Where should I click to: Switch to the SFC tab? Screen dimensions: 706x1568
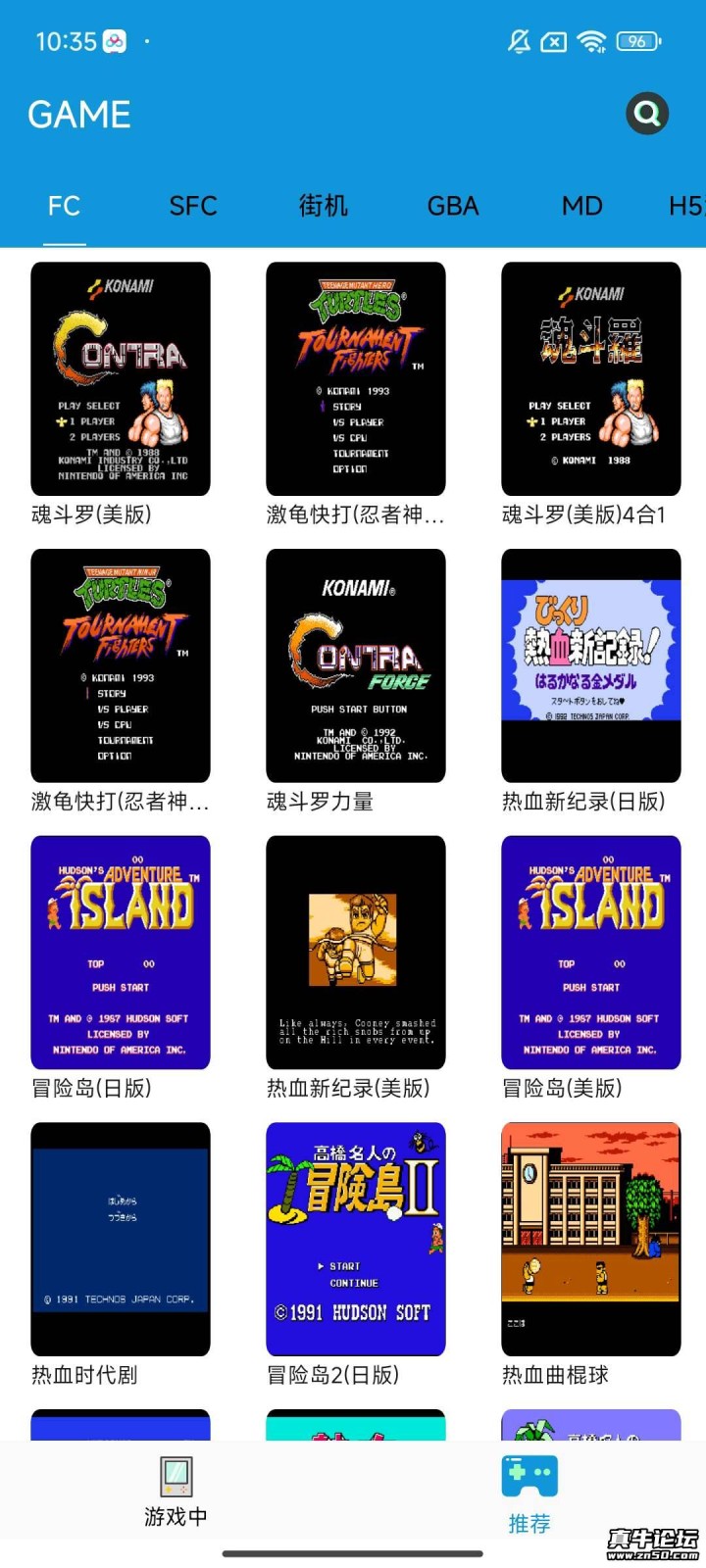[193, 206]
